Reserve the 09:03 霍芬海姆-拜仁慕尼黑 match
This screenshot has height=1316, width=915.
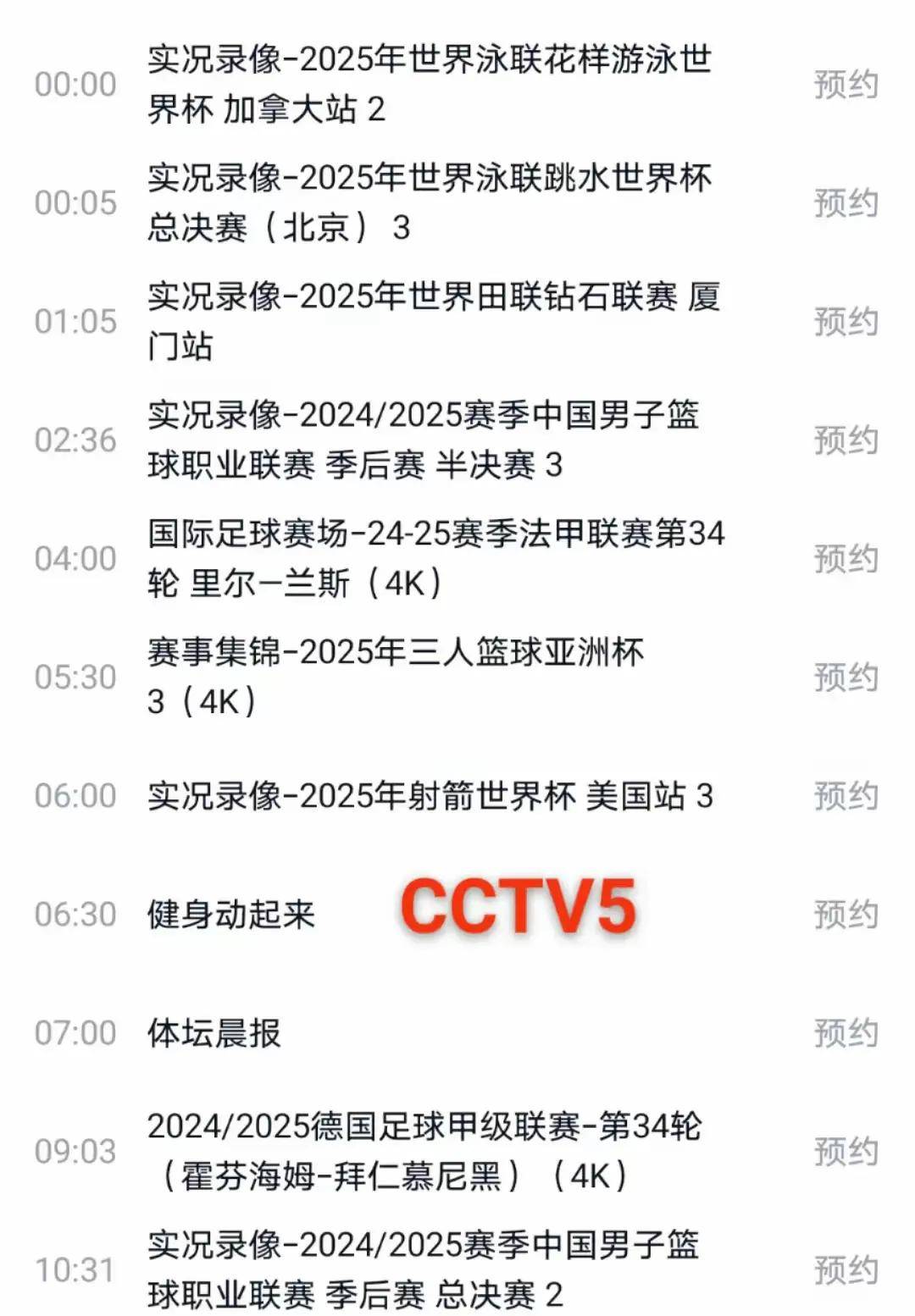point(846,1152)
